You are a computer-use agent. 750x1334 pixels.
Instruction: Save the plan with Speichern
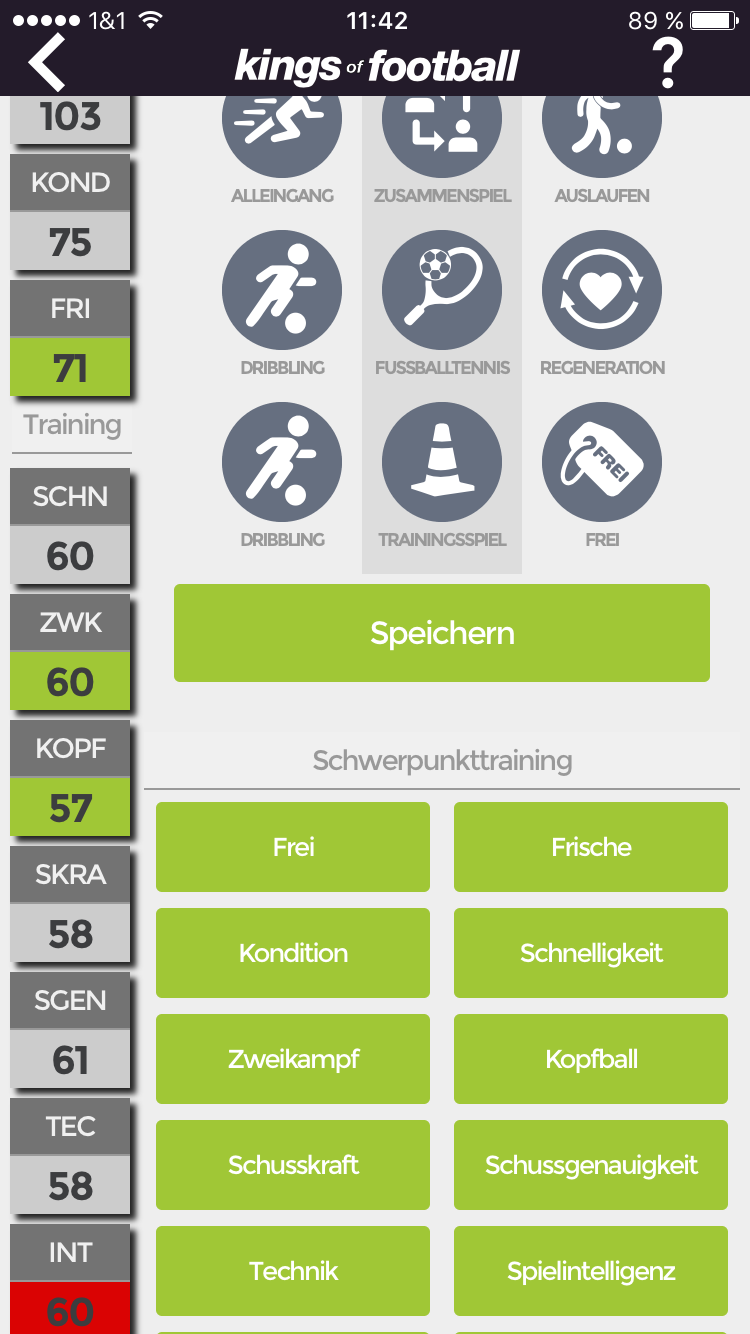[x=442, y=633]
